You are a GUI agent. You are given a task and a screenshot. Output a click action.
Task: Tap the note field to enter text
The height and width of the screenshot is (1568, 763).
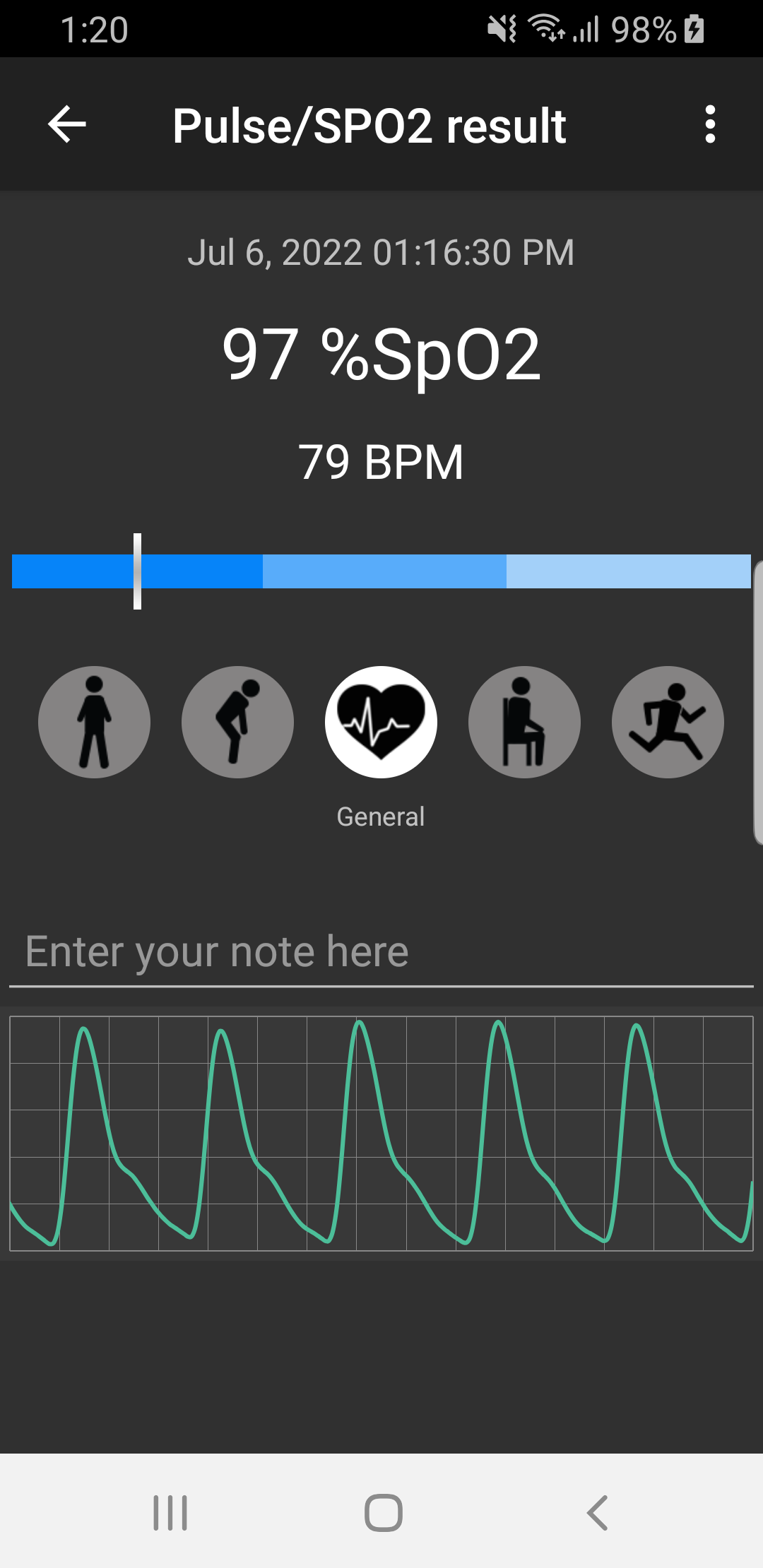pos(381,951)
